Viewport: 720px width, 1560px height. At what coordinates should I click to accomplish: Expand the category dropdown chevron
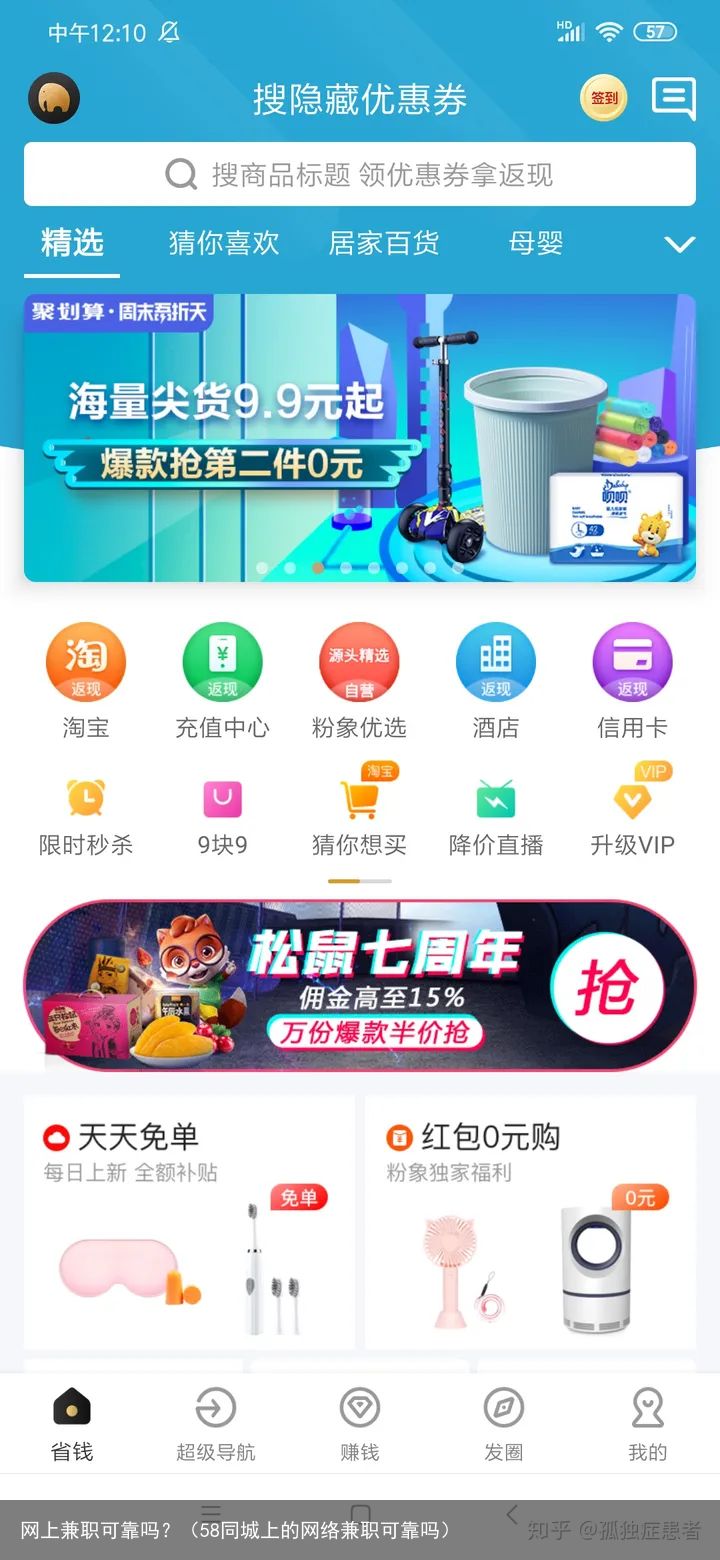click(680, 244)
